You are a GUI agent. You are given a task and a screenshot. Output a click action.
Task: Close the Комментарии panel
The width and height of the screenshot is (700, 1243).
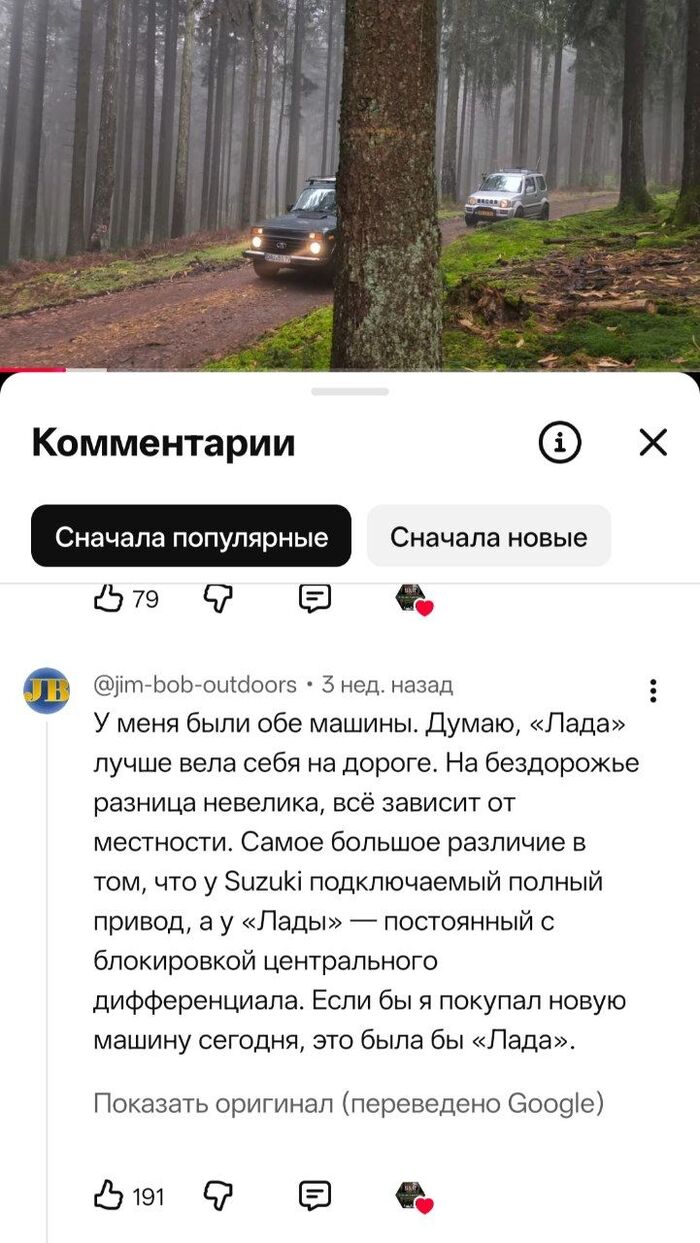coord(653,442)
